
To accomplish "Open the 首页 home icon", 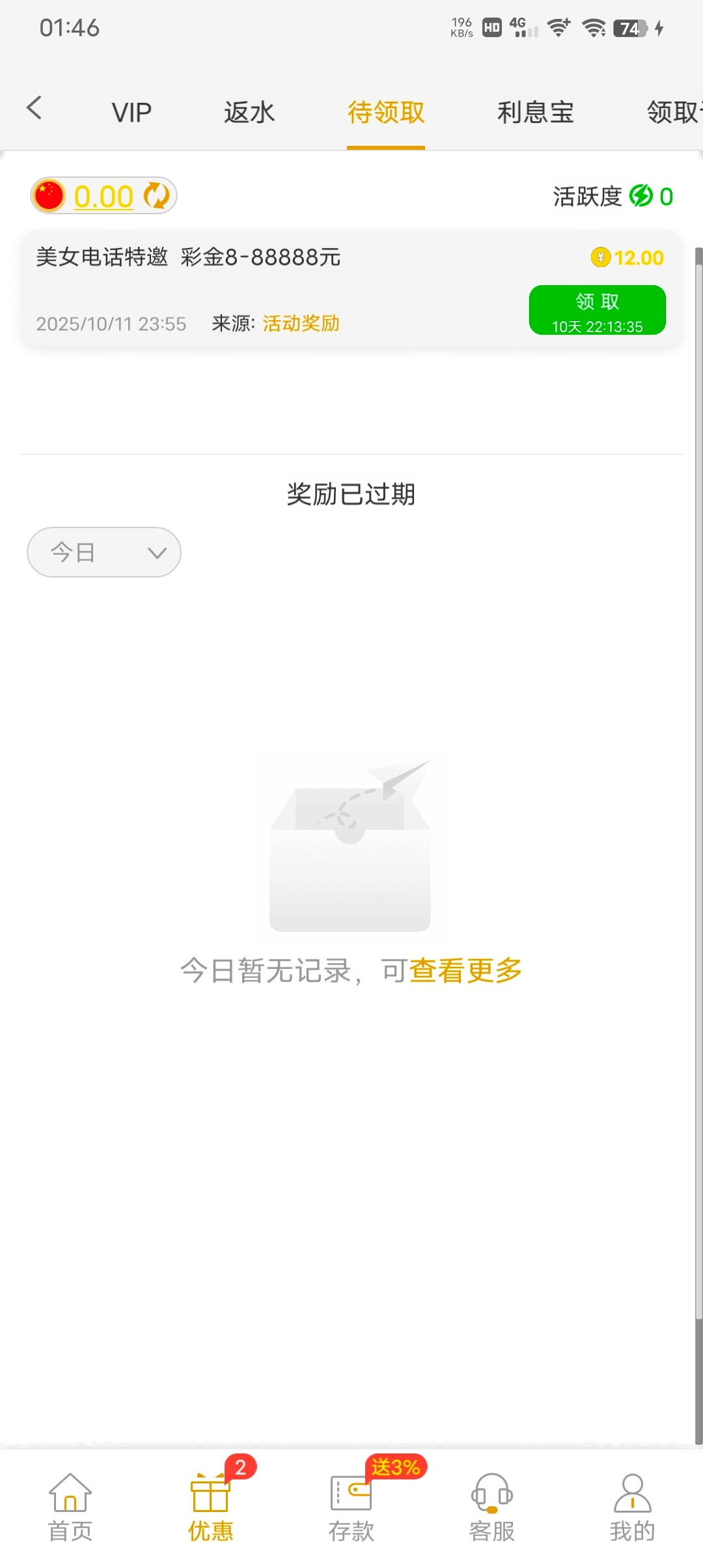I will (70, 1504).
